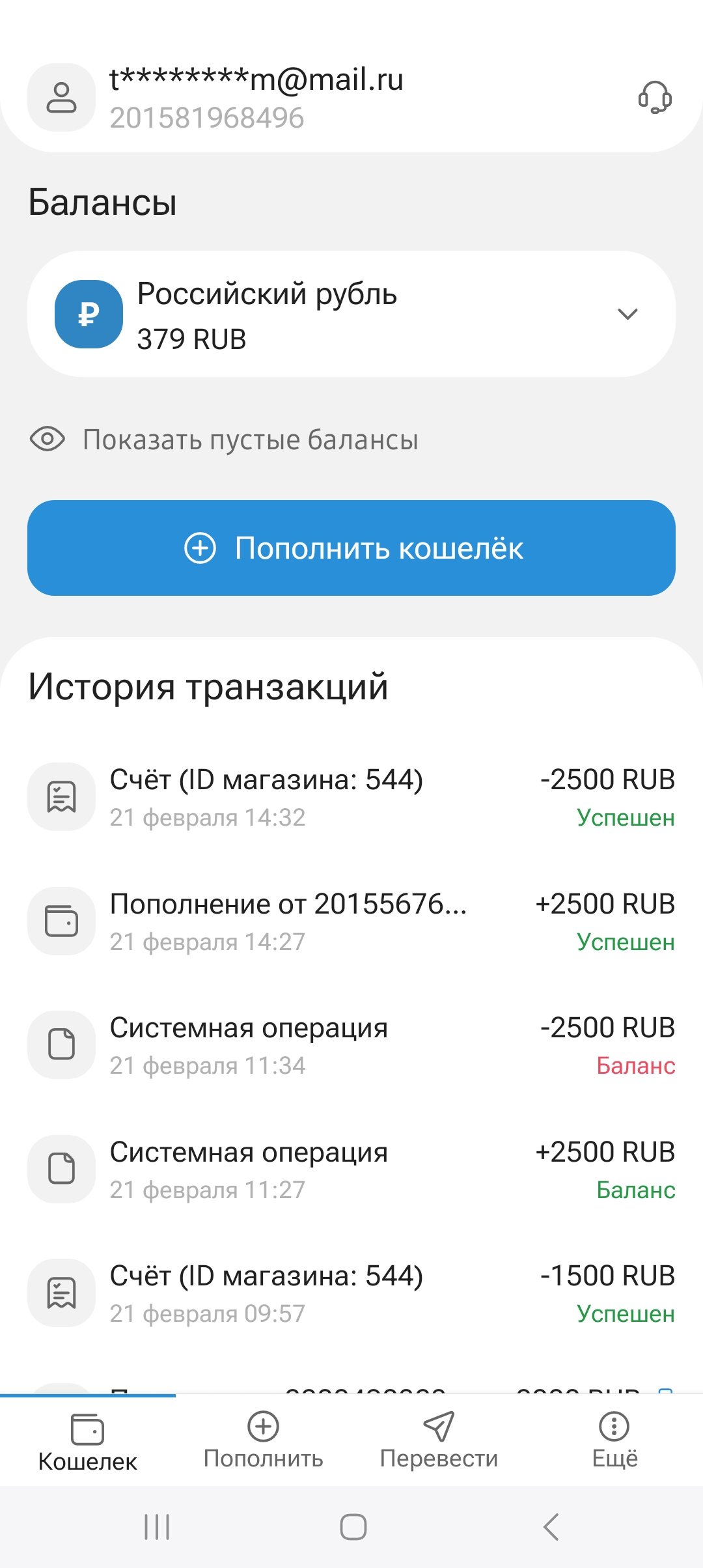Go back using system navigation
Screen dimensions: 703x1568
coord(551,1526)
